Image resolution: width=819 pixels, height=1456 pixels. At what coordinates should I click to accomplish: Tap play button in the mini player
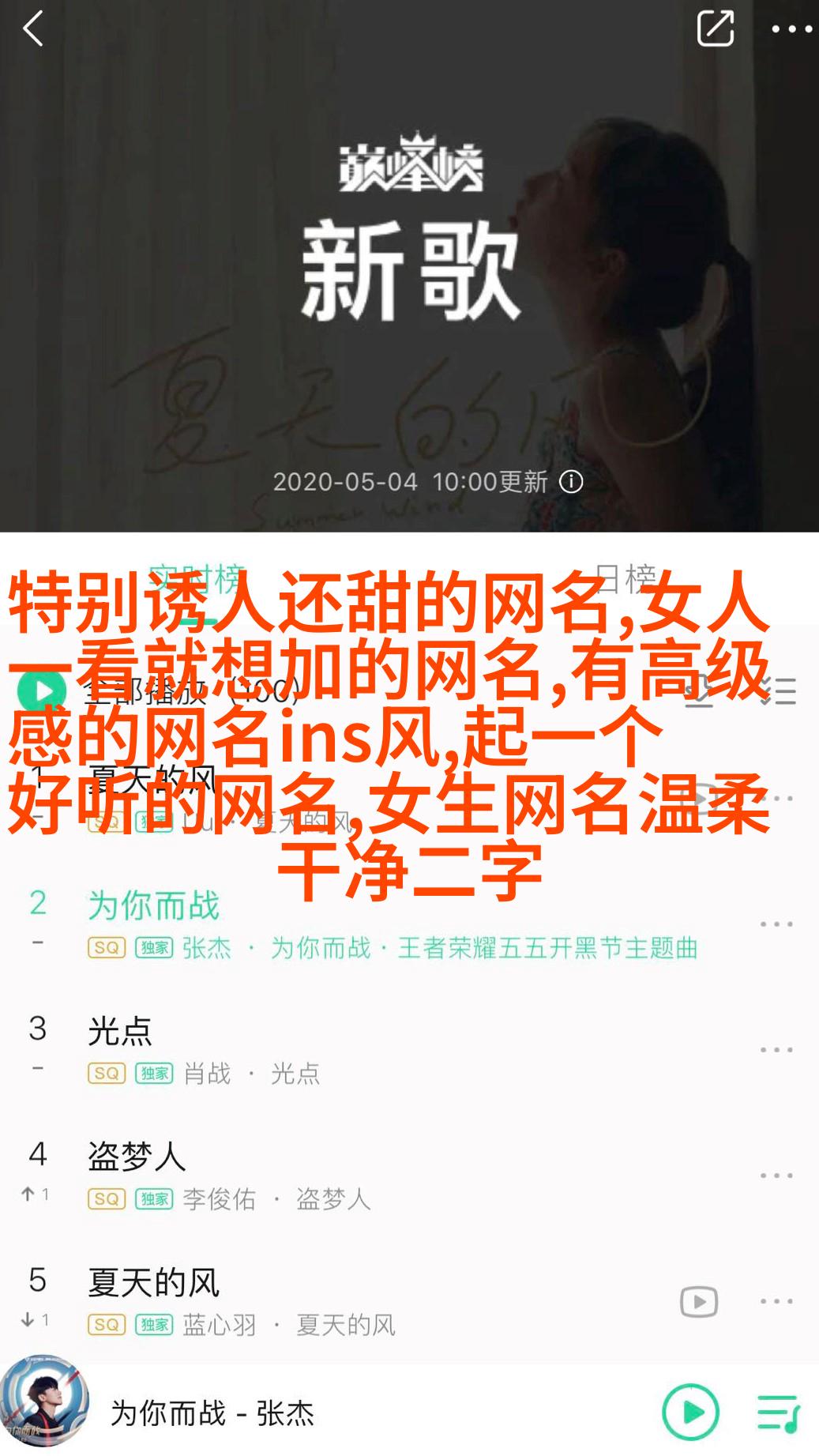(691, 1412)
